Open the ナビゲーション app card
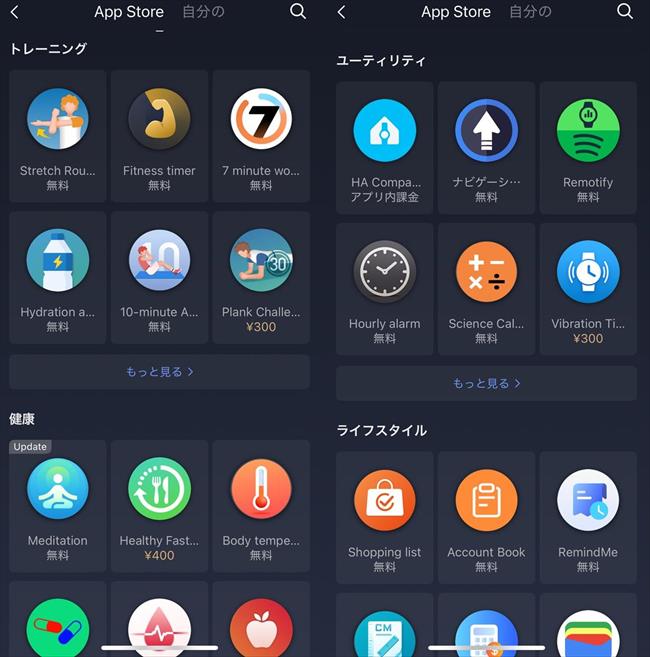Image resolution: width=650 pixels, height=657 pixels. pos(486,147)
